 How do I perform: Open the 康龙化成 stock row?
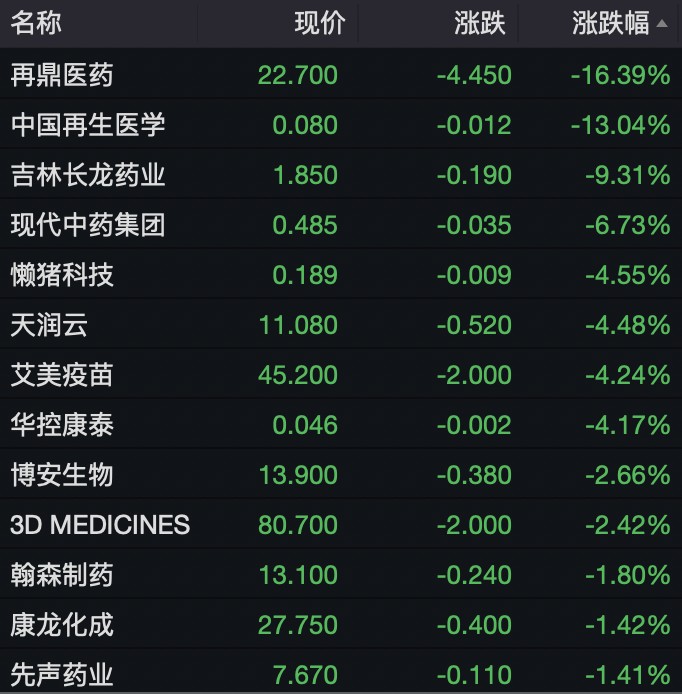coord(62,625)
